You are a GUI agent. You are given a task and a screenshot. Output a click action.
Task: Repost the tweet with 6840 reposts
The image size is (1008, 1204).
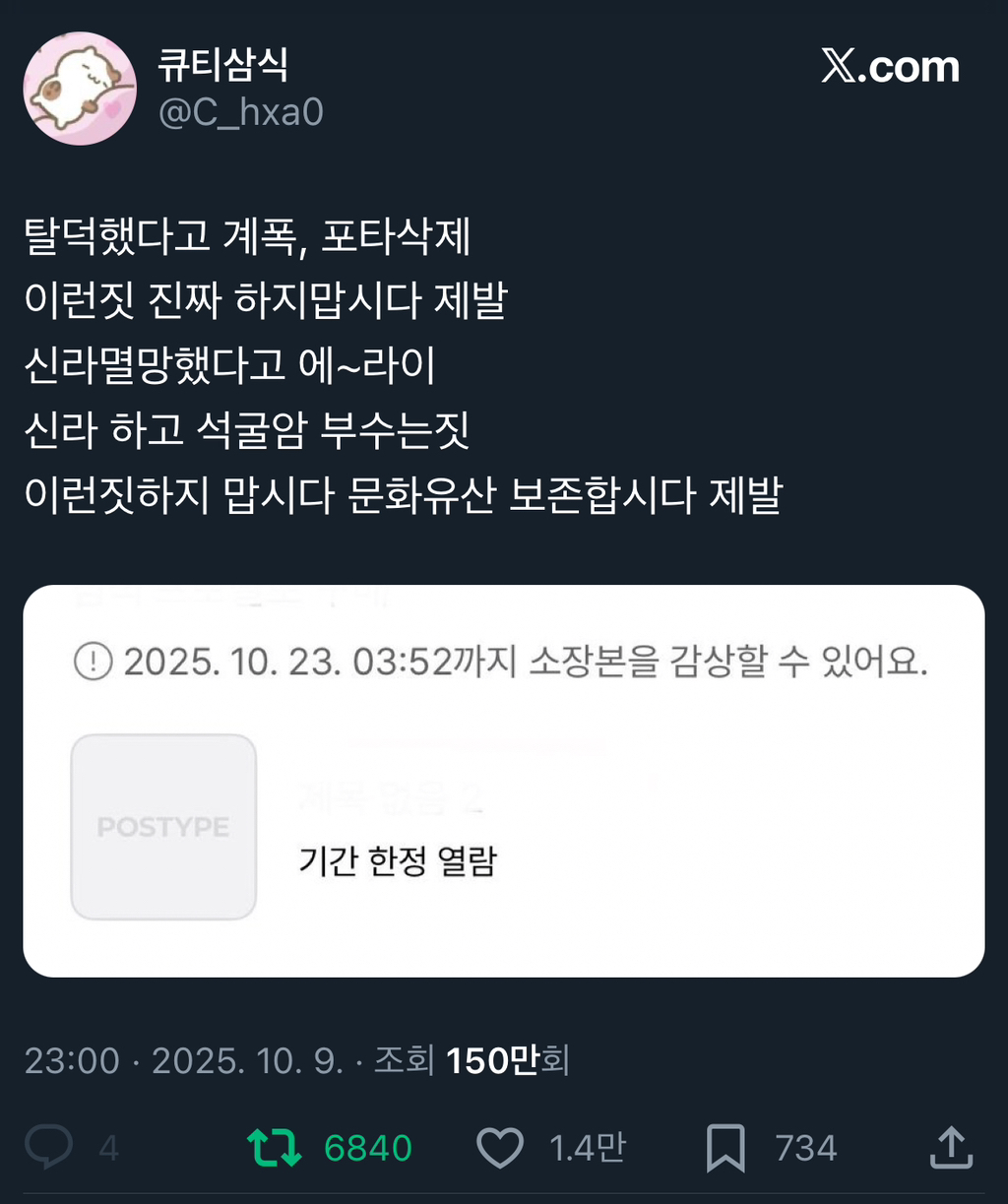click(x=274, y=1148)
